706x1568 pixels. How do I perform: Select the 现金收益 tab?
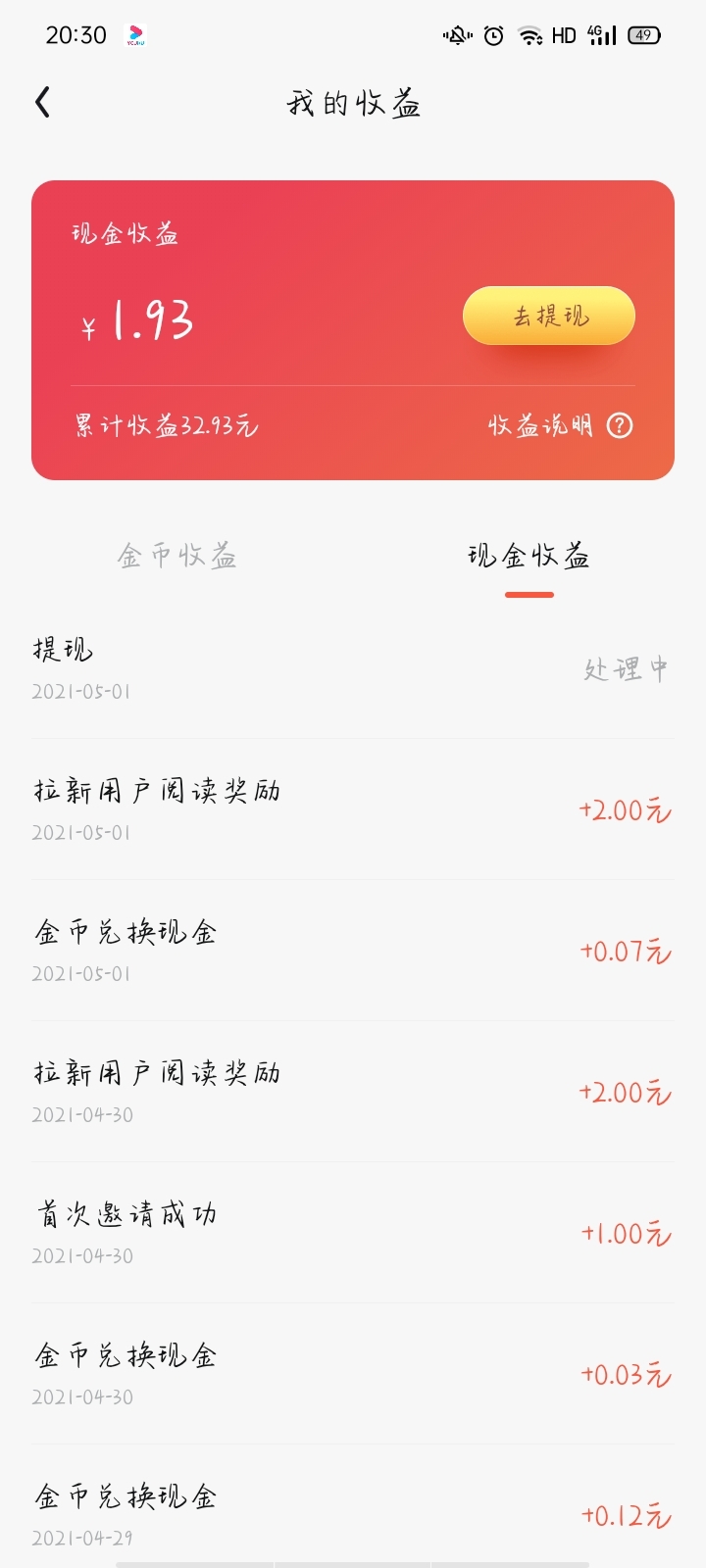coord(529,556)
